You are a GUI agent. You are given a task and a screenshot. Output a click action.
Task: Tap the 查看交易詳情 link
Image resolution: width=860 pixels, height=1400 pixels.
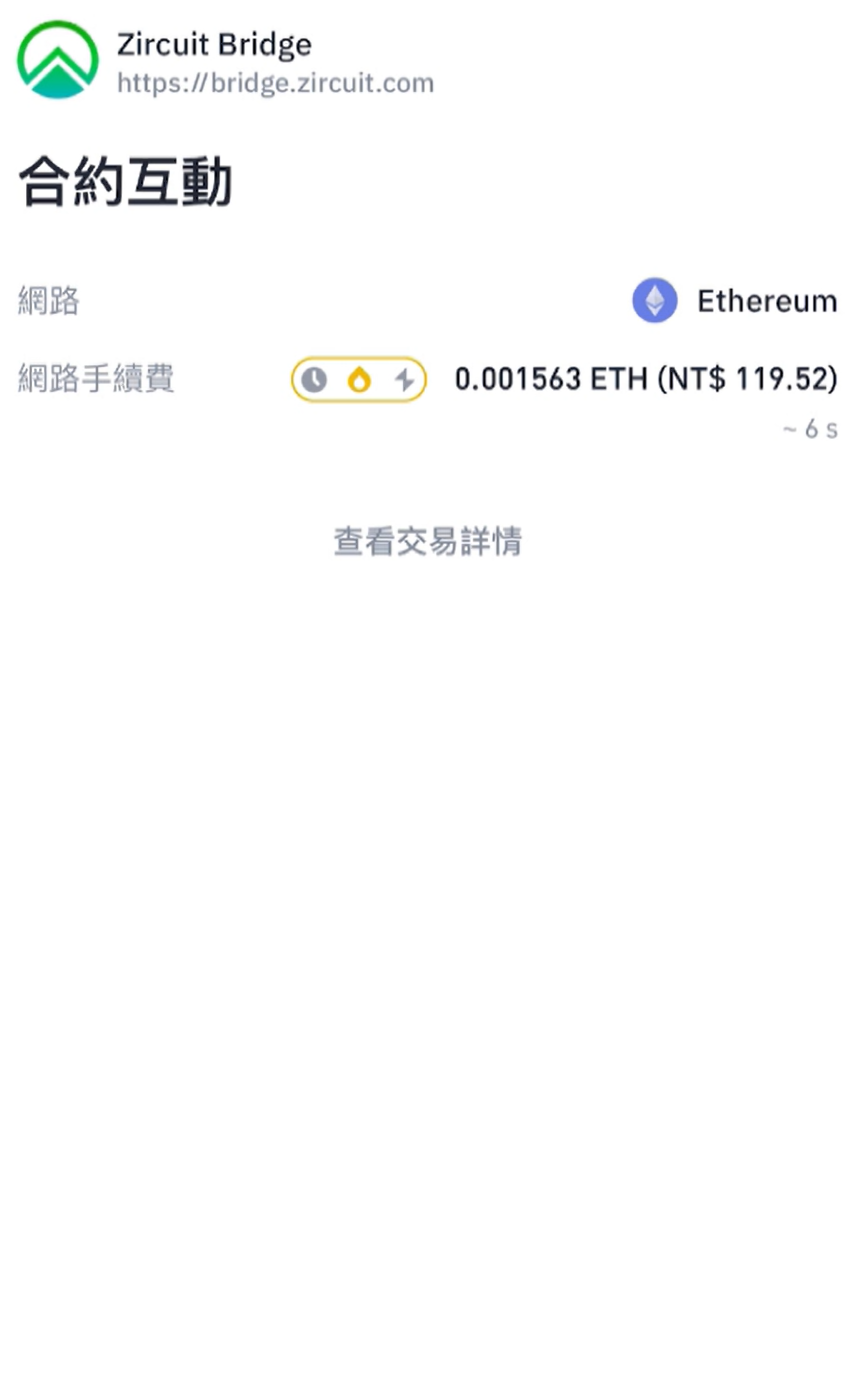click(428, 542)
